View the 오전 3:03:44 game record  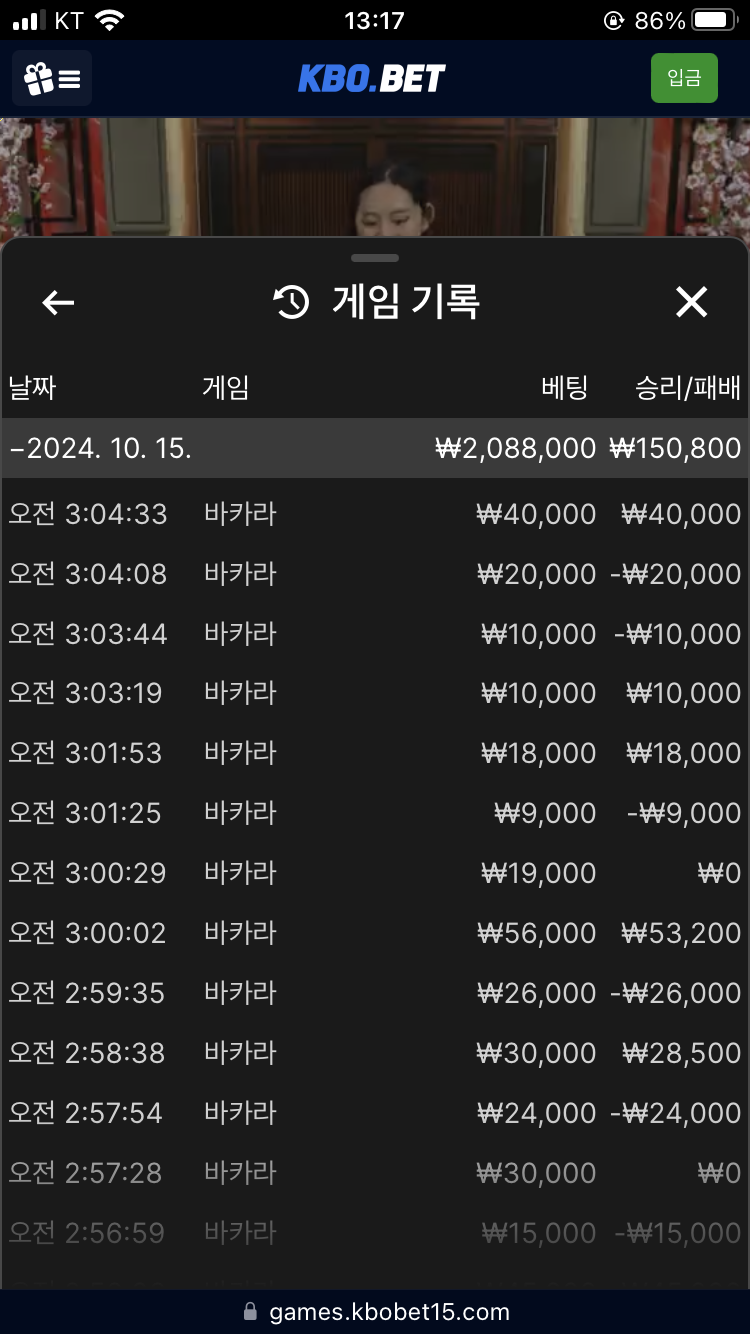click(x=375, y=634)
